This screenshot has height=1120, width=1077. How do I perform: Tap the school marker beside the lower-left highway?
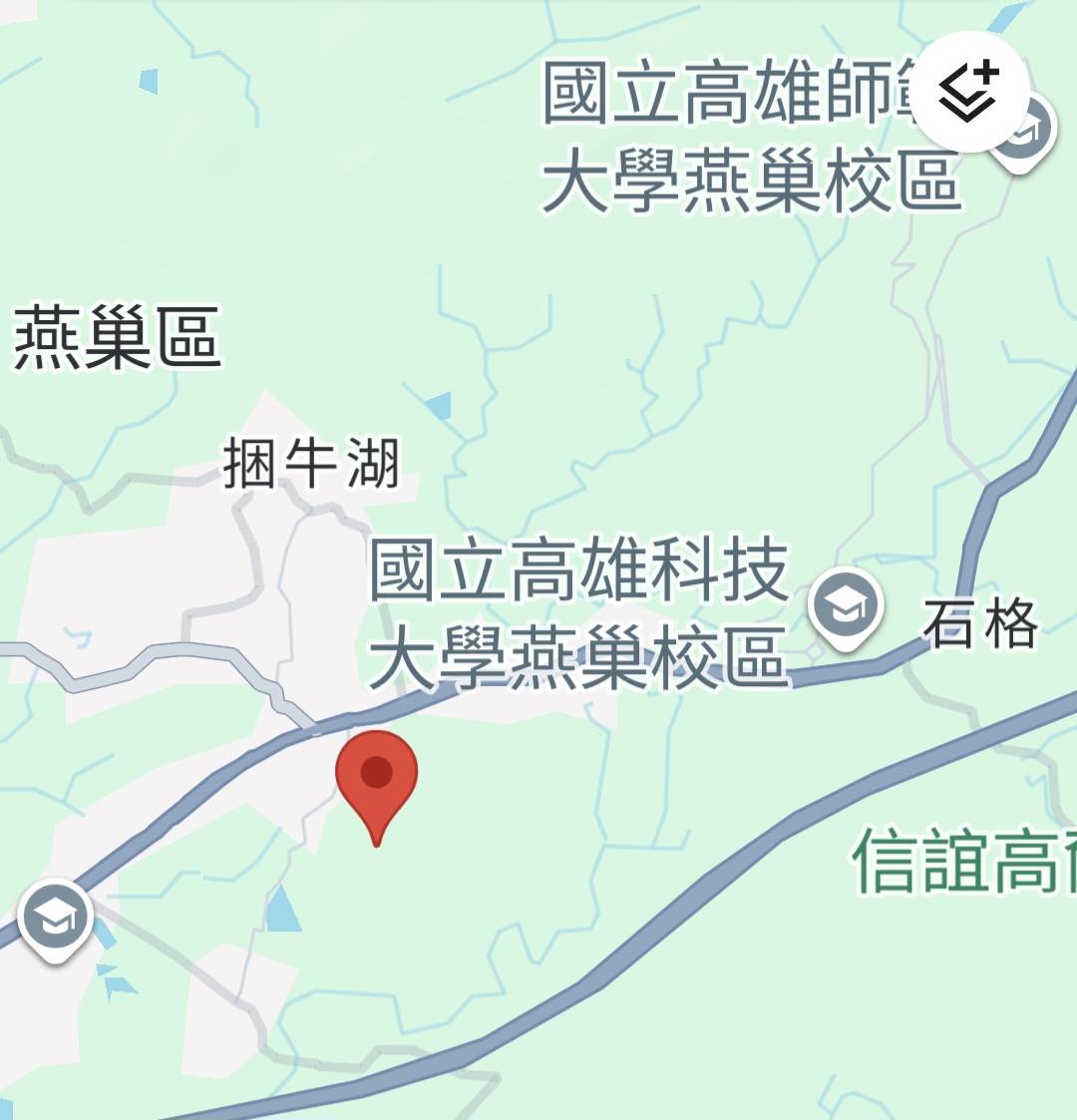pos(56,918)
